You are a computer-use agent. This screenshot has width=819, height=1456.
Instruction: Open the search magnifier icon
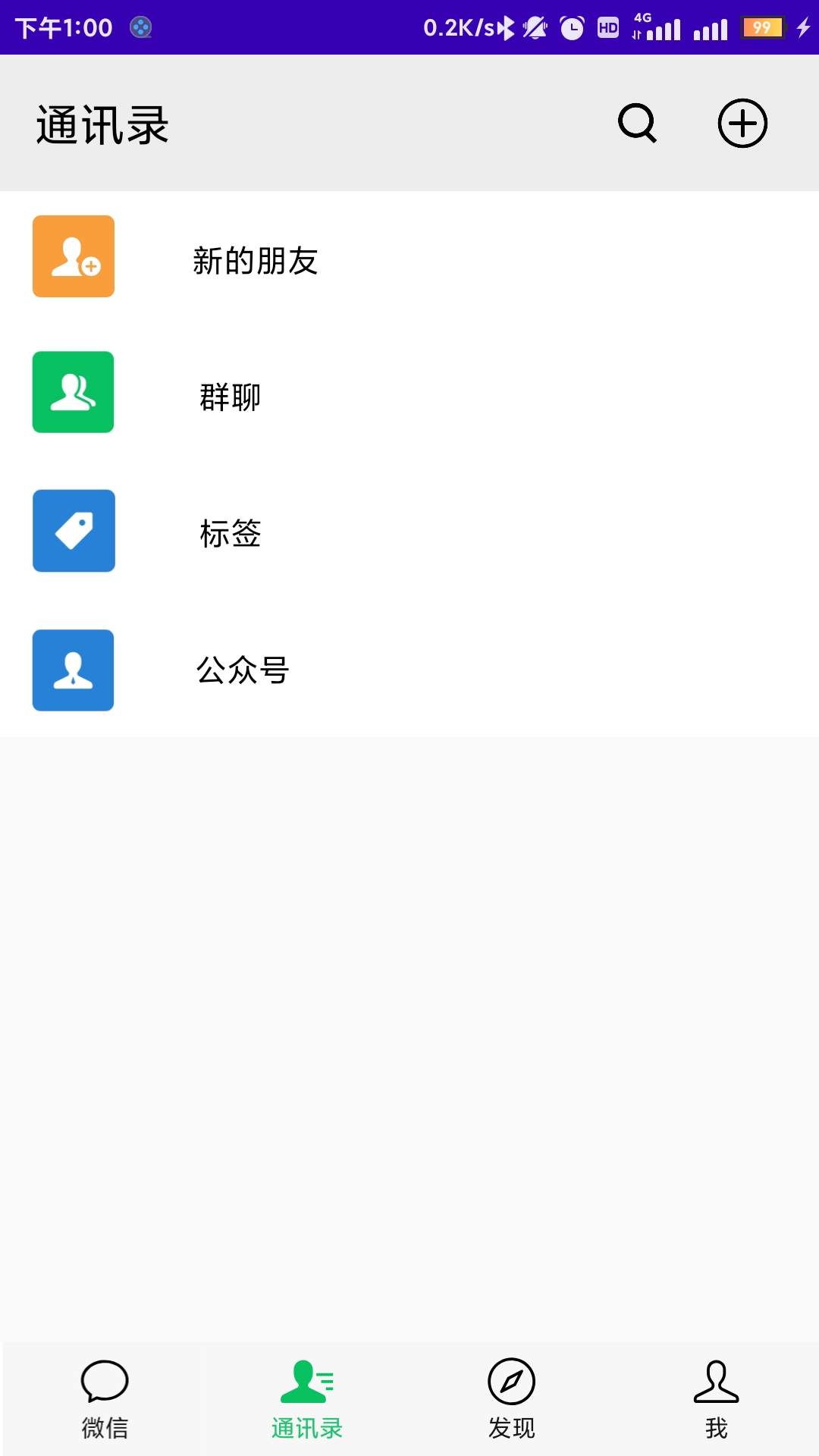[x=638, y=123]
